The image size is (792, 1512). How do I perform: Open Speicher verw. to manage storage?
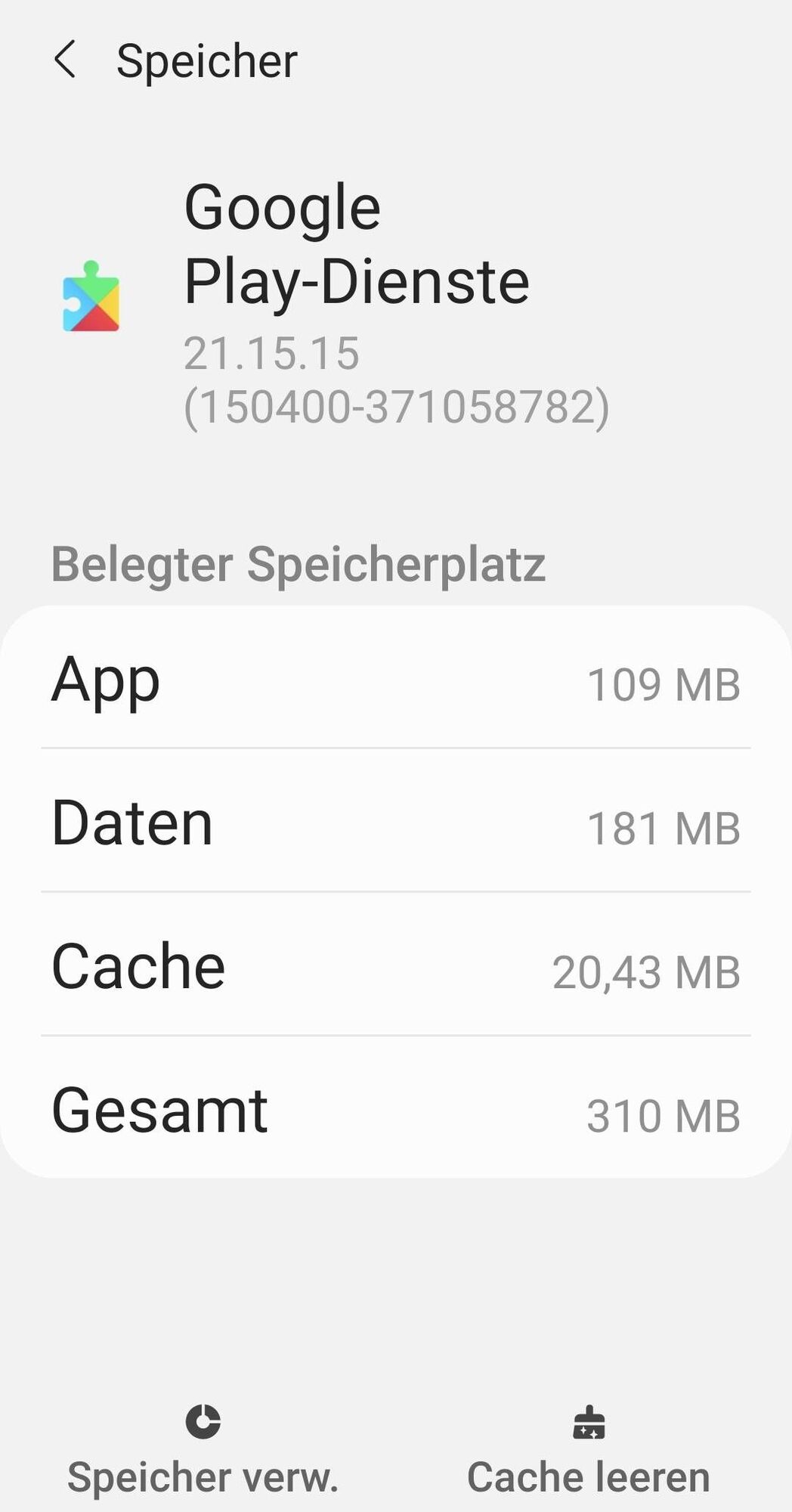203,1450
